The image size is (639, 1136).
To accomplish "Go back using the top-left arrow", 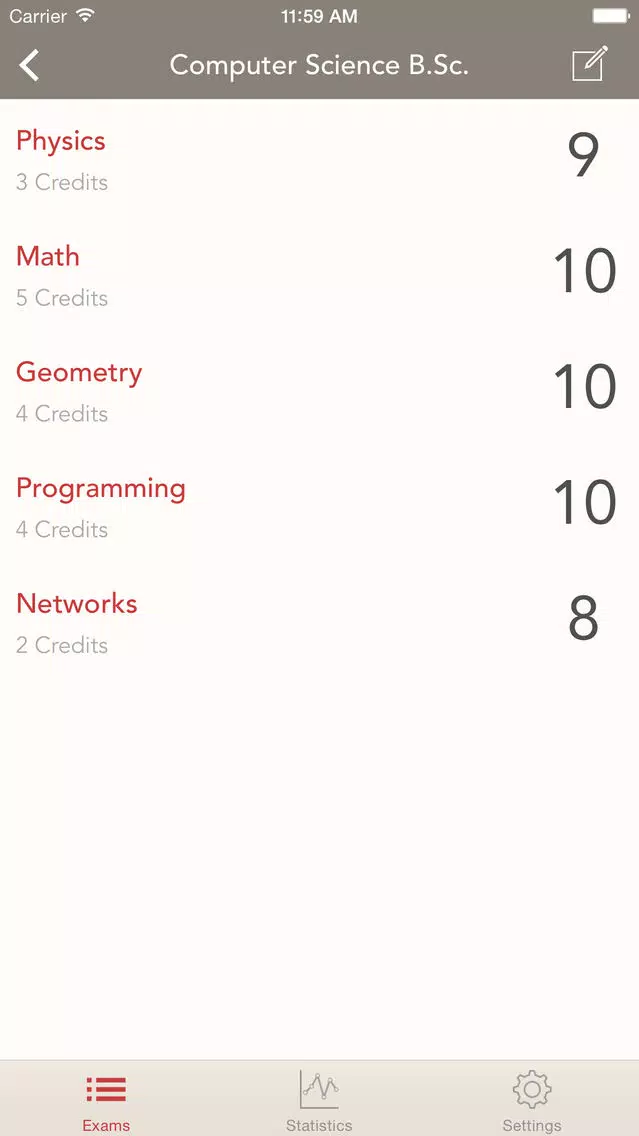I will coord(29,65).
